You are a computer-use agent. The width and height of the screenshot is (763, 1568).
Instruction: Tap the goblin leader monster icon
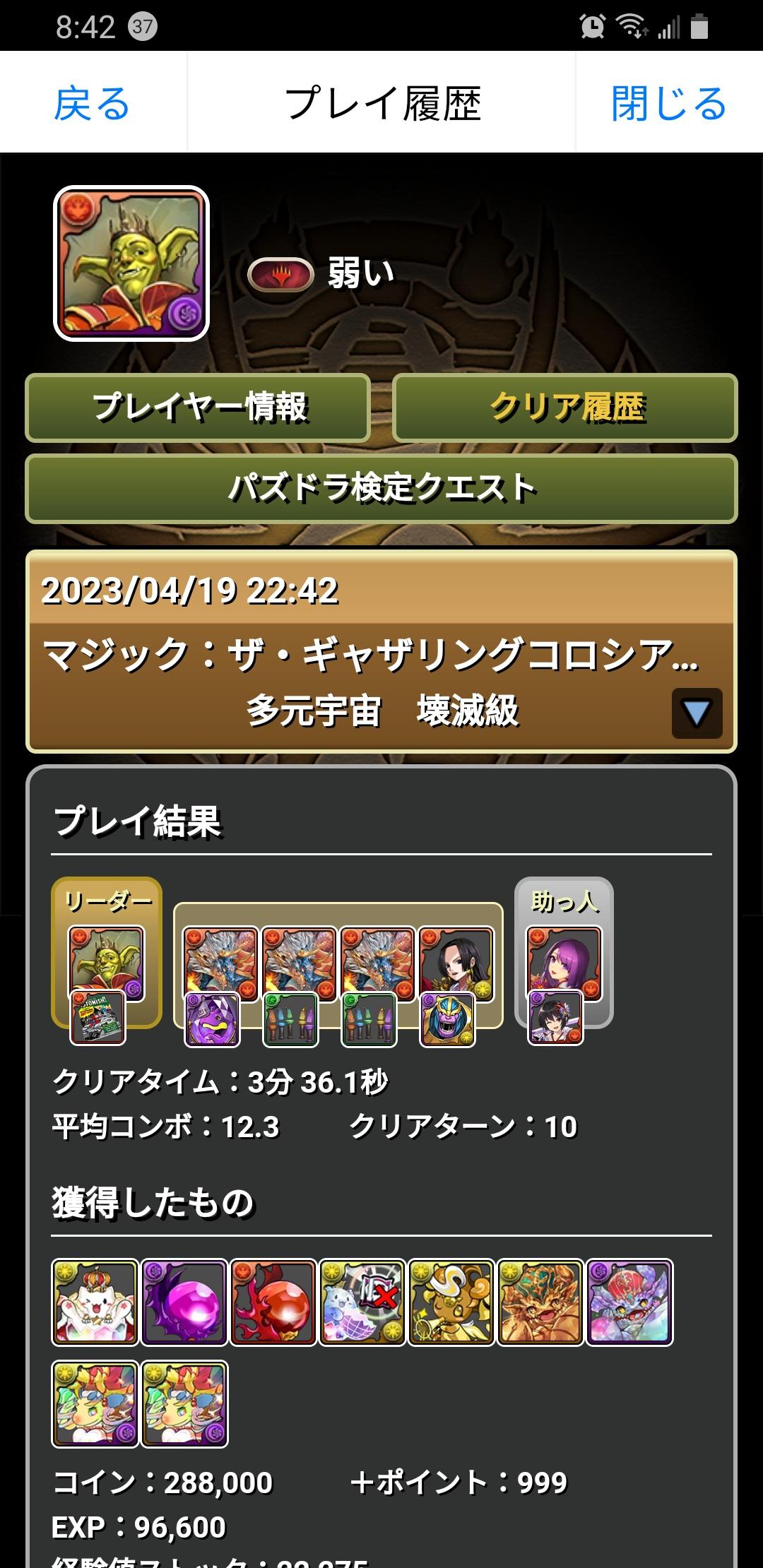point(106,962)
